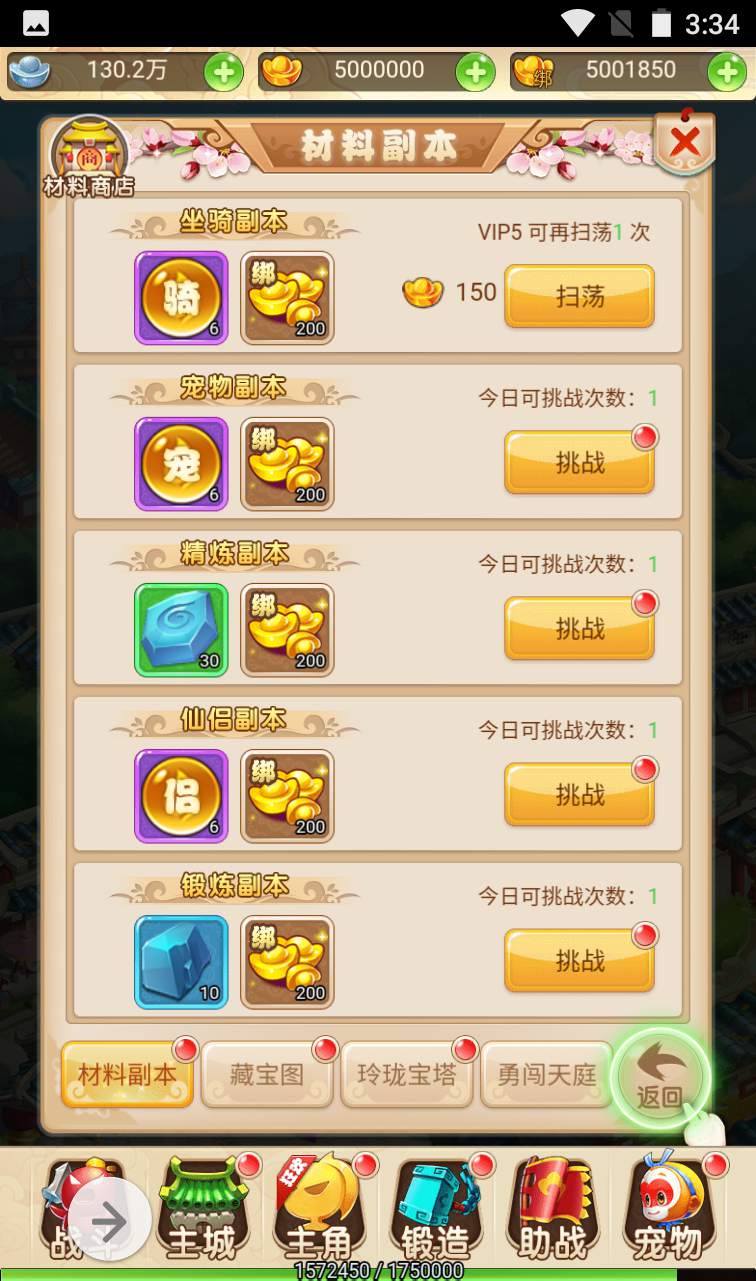Challenge the 精炼副本 dungeon

click(x=579, y=628)
